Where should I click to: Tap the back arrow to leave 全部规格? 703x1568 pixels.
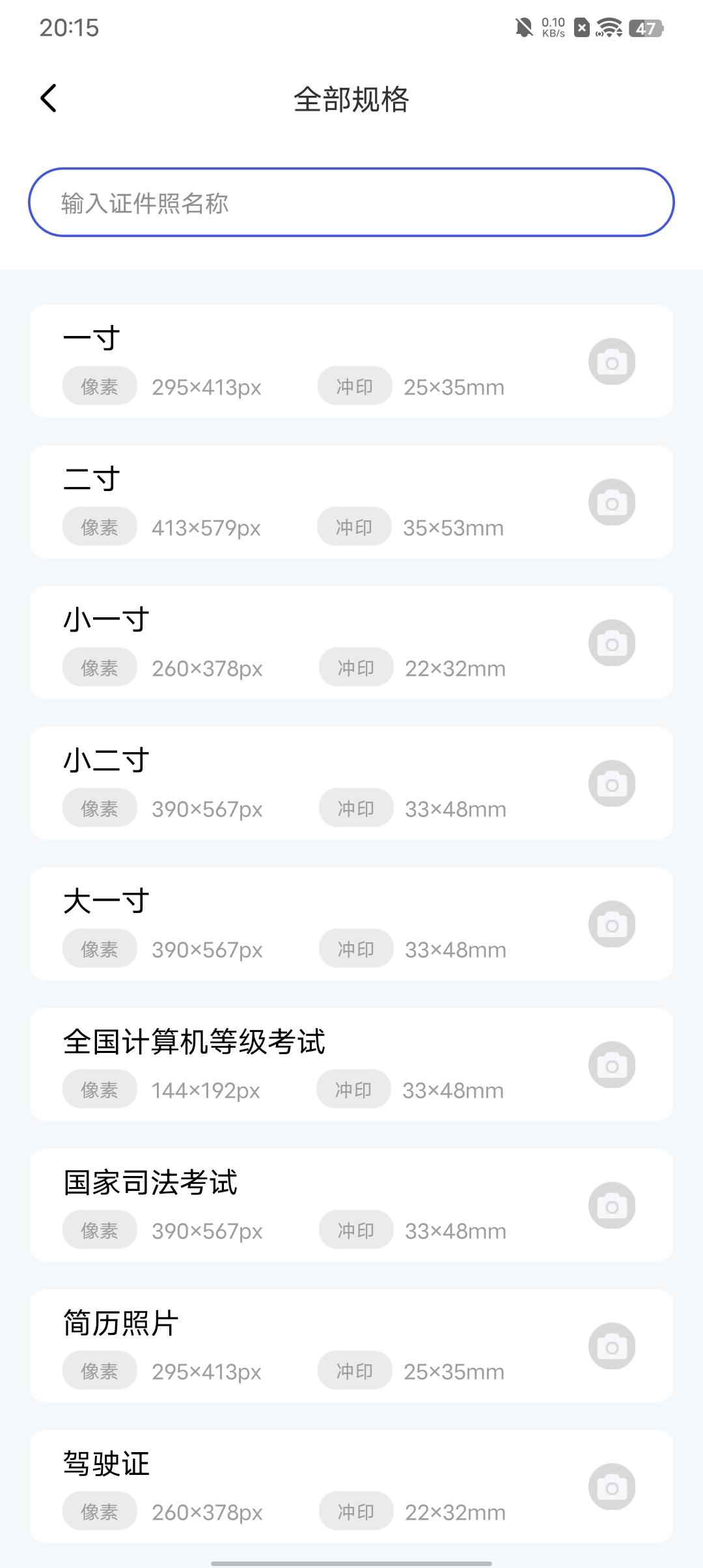click(48, 98)
